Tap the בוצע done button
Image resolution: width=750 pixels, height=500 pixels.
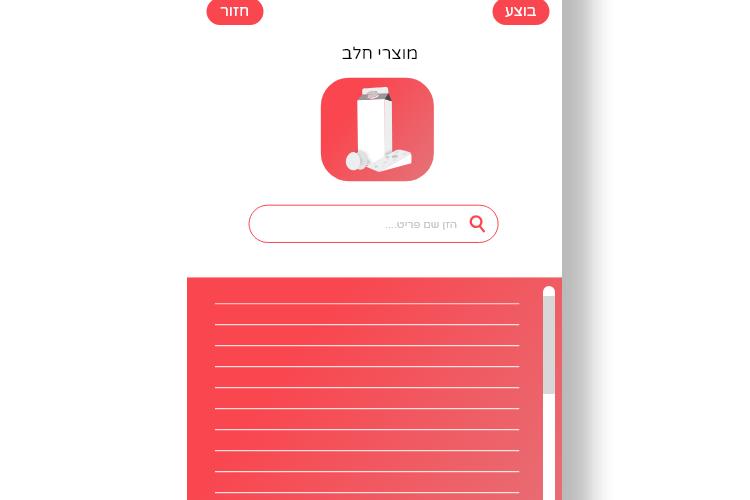coord(520,11)
